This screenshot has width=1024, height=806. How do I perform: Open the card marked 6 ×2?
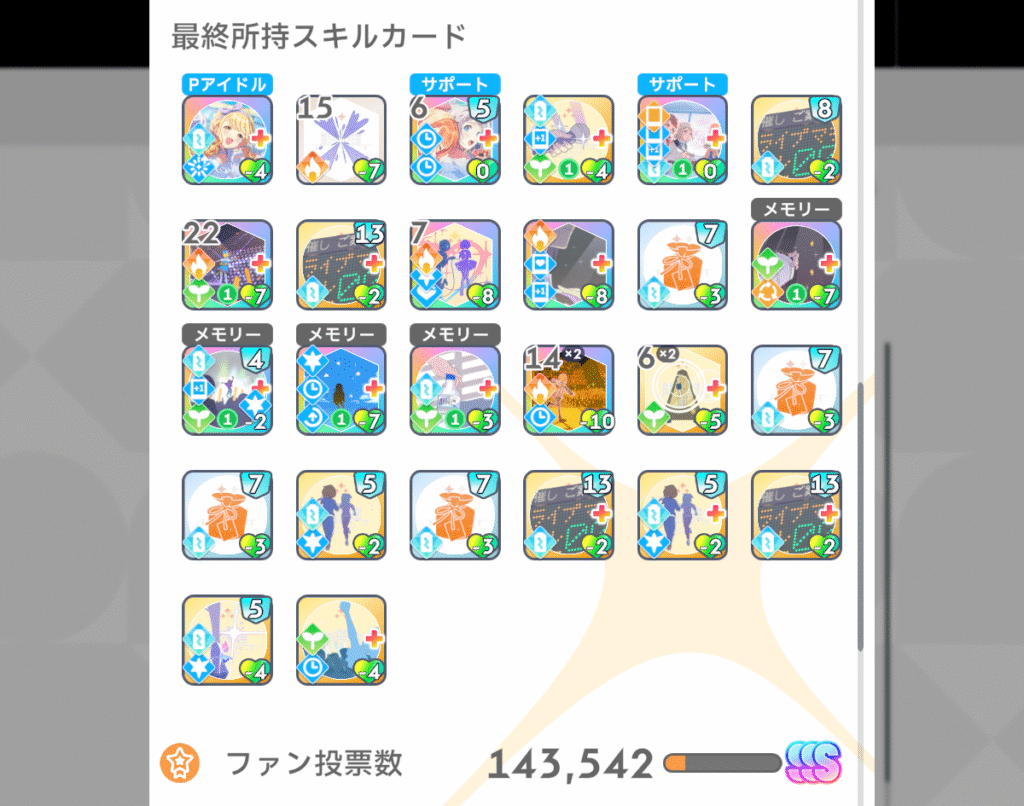tap(682, 390)
